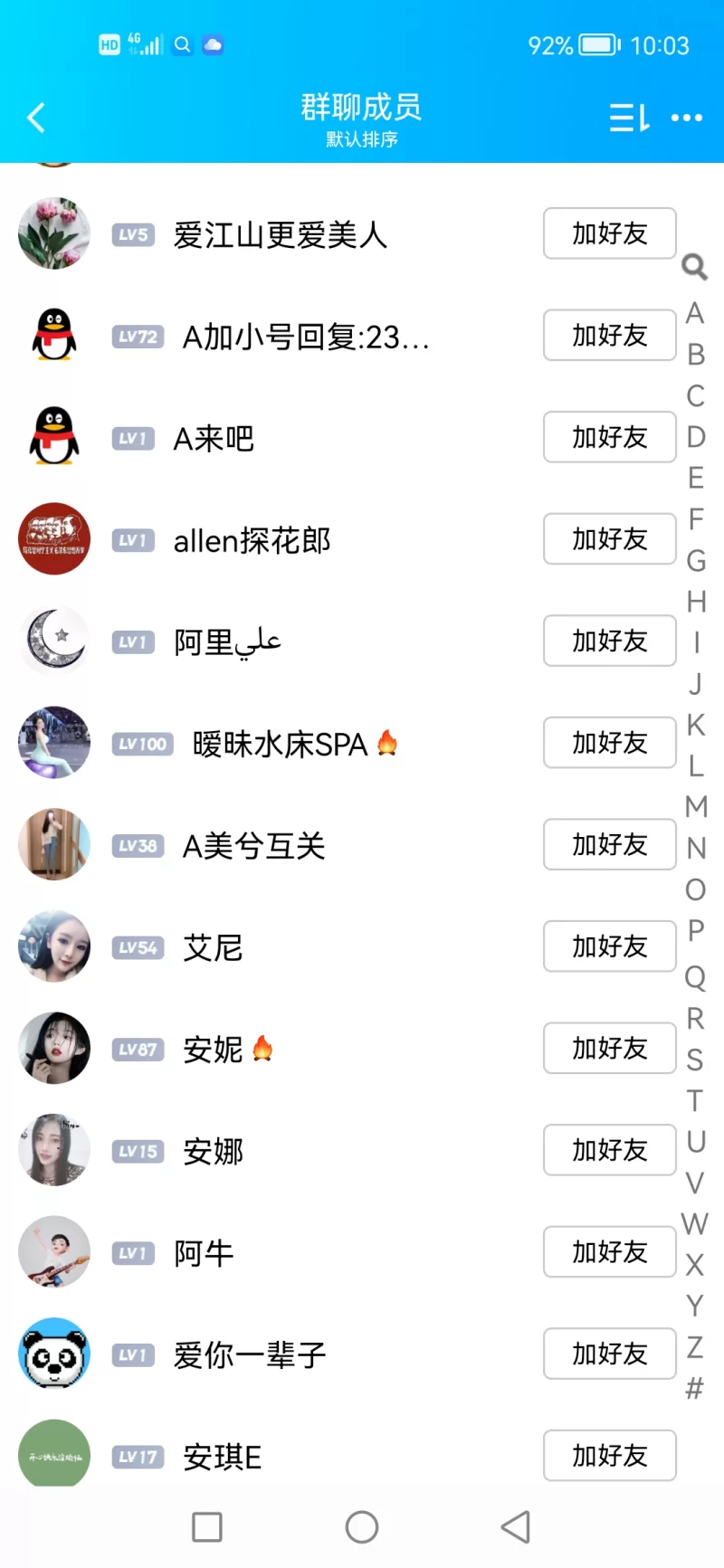Add allen探花郎 as a friend
Image resolution: width=724 pixels, height=1568 pixels.
pos(609,539)
